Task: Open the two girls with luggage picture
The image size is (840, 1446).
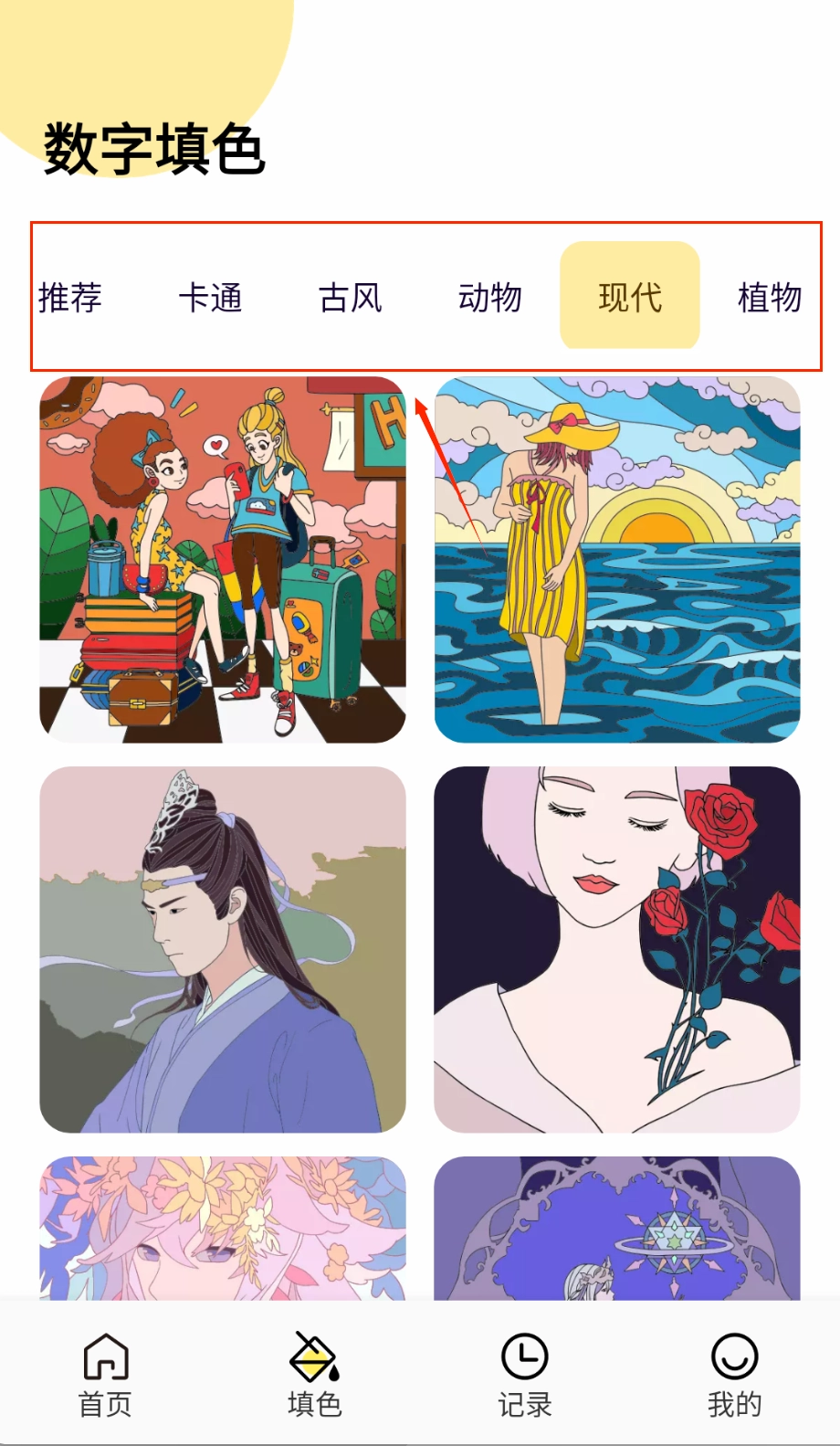Action: click(222, 559)
